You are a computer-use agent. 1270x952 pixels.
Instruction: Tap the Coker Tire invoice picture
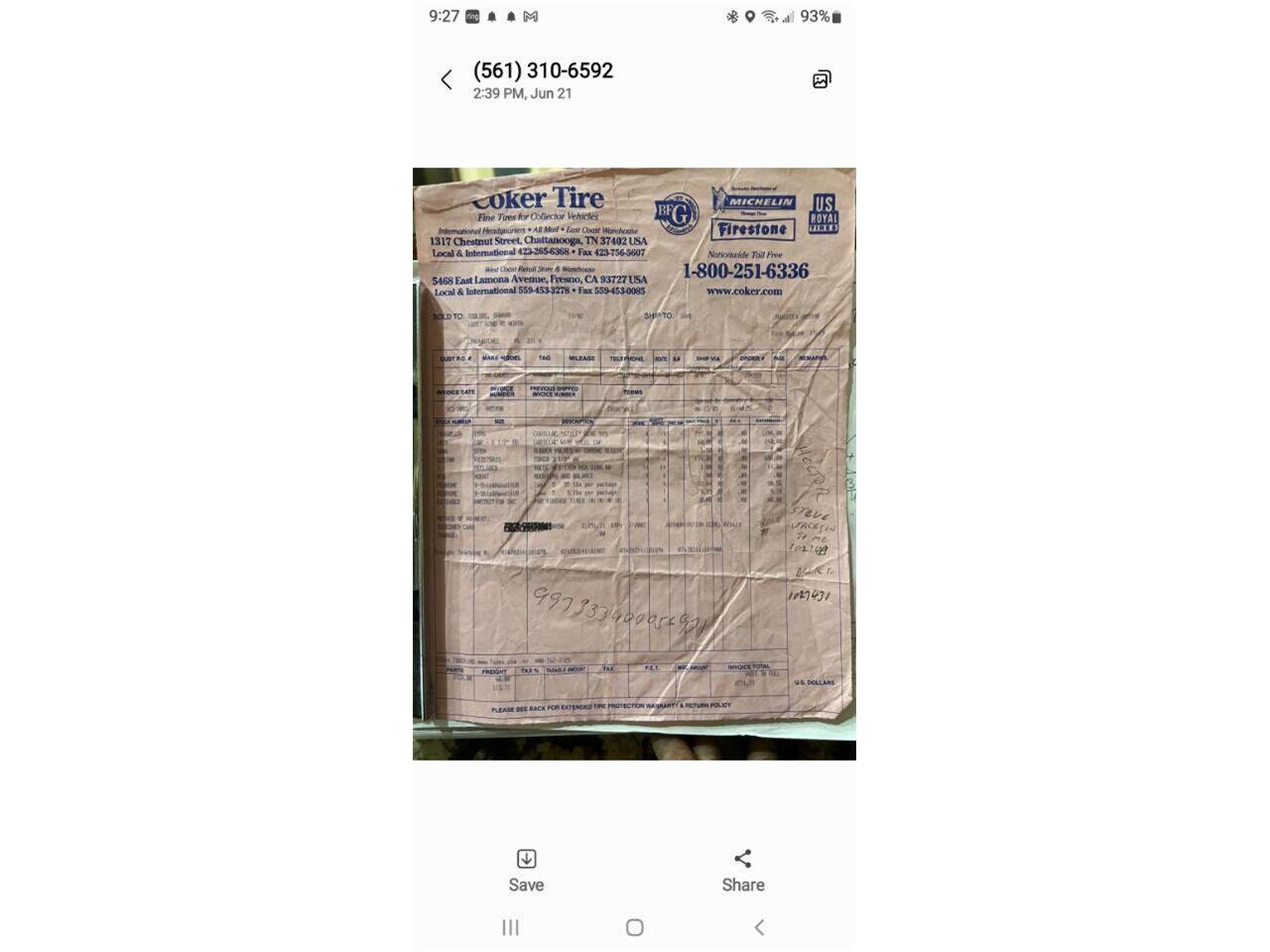[x=634, y=463]
